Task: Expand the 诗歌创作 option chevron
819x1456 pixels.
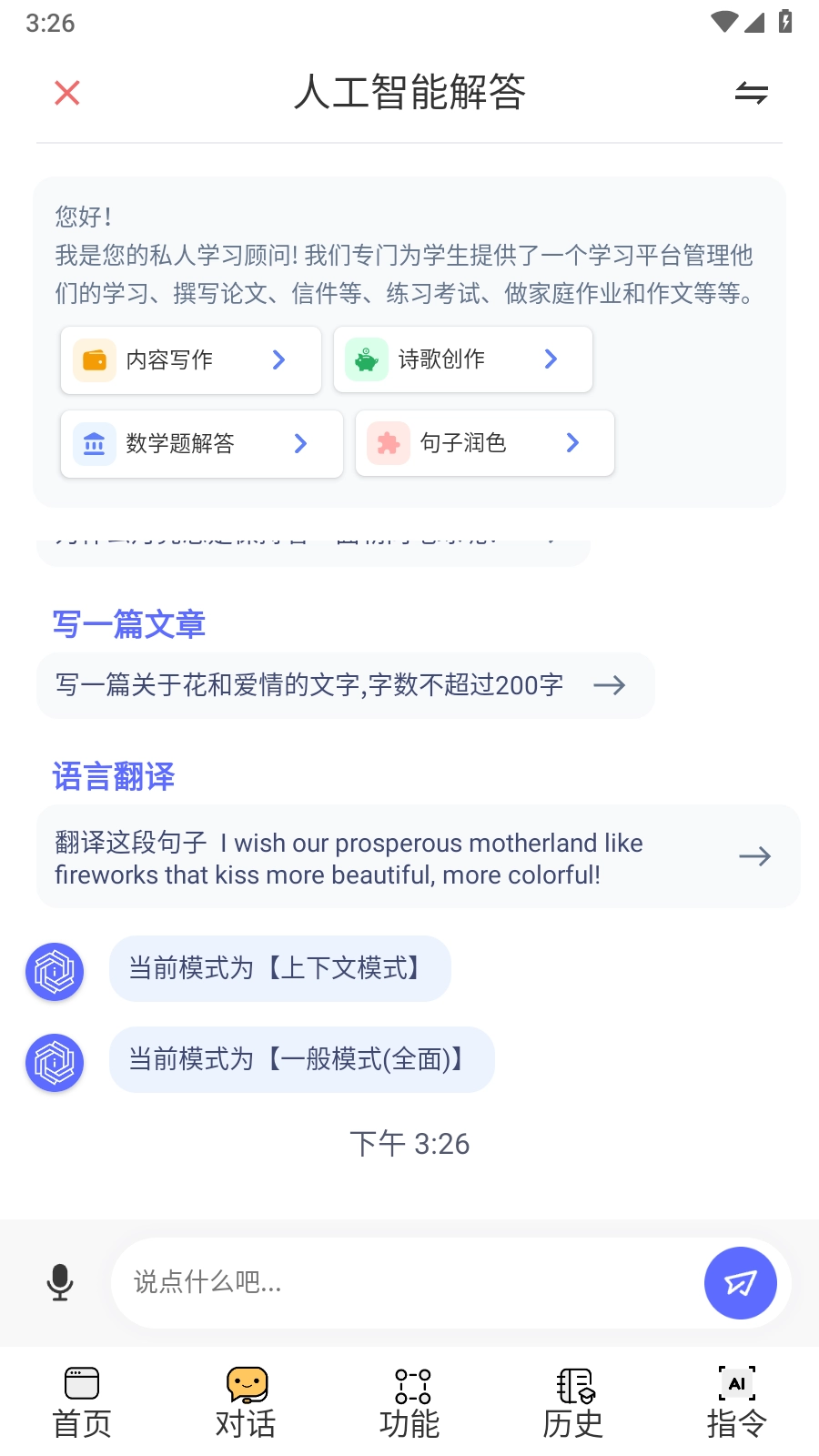Action: click(x=551, y=359)
